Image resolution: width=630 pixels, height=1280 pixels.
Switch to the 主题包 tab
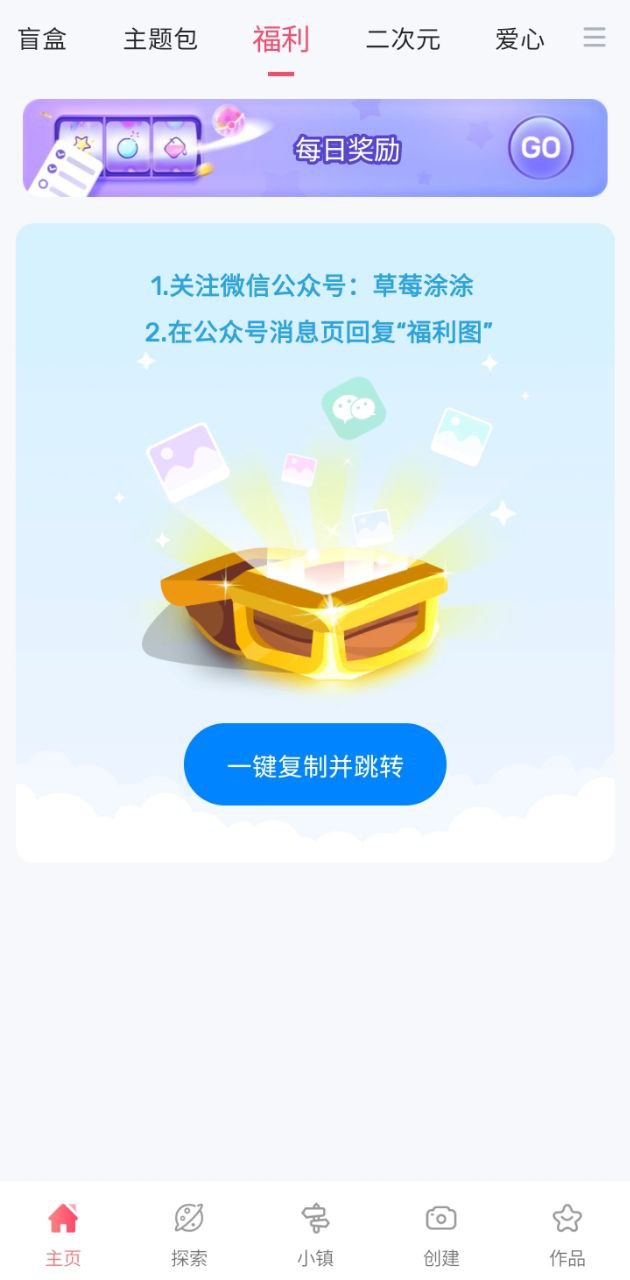(x=160, y=40)
